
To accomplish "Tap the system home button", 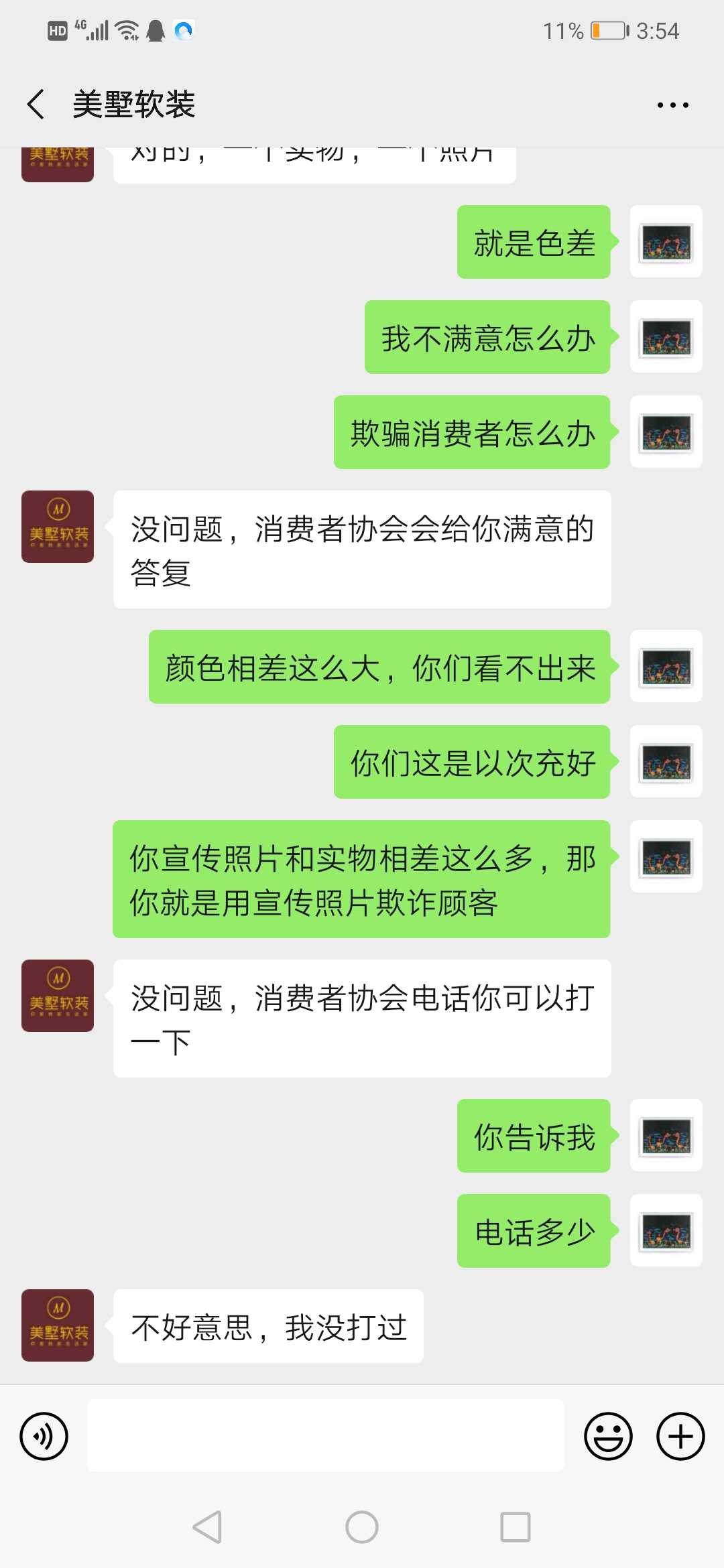I will (362, 1527).
